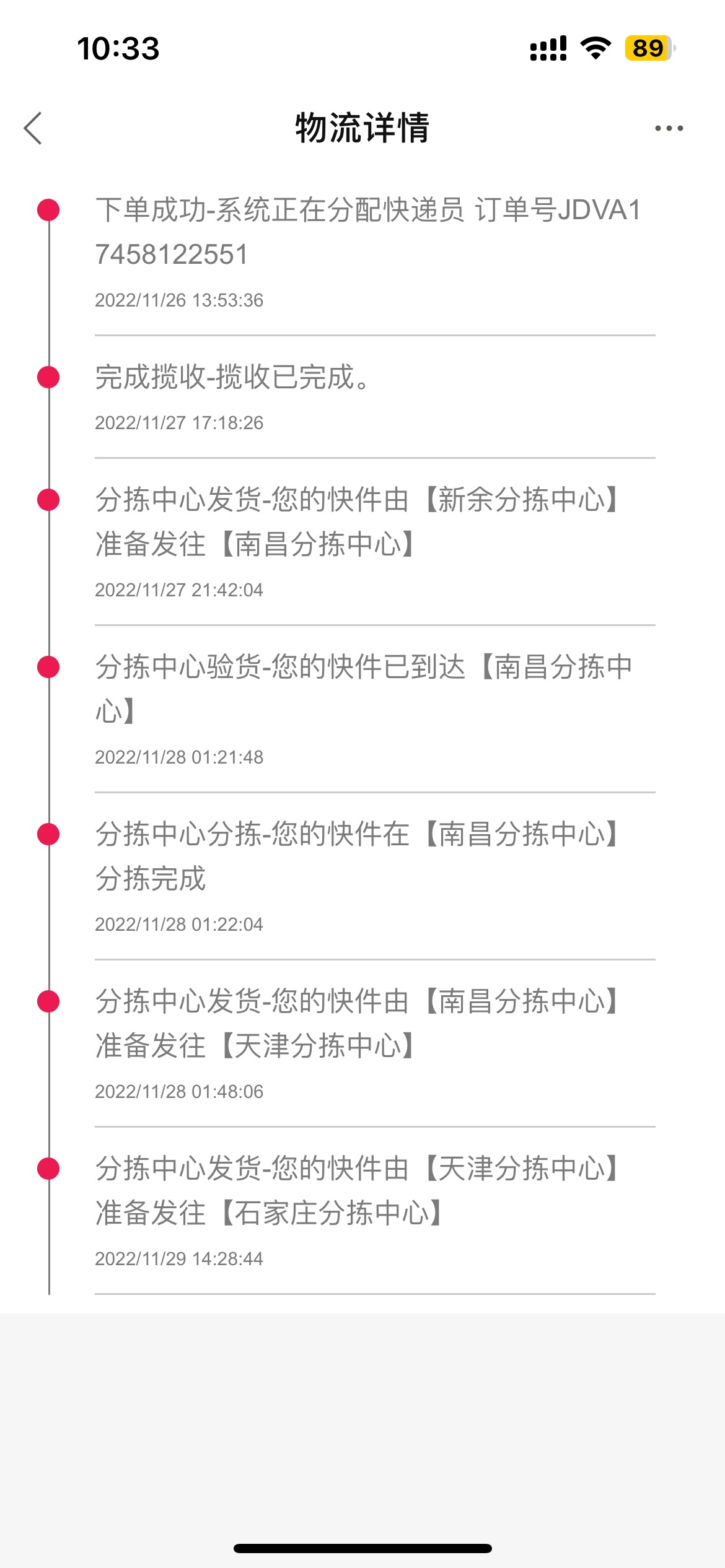Go back from the 物流详情 page
This screenshot has height=1568, width=725.
pyautogui.click(x=33, y=128)
